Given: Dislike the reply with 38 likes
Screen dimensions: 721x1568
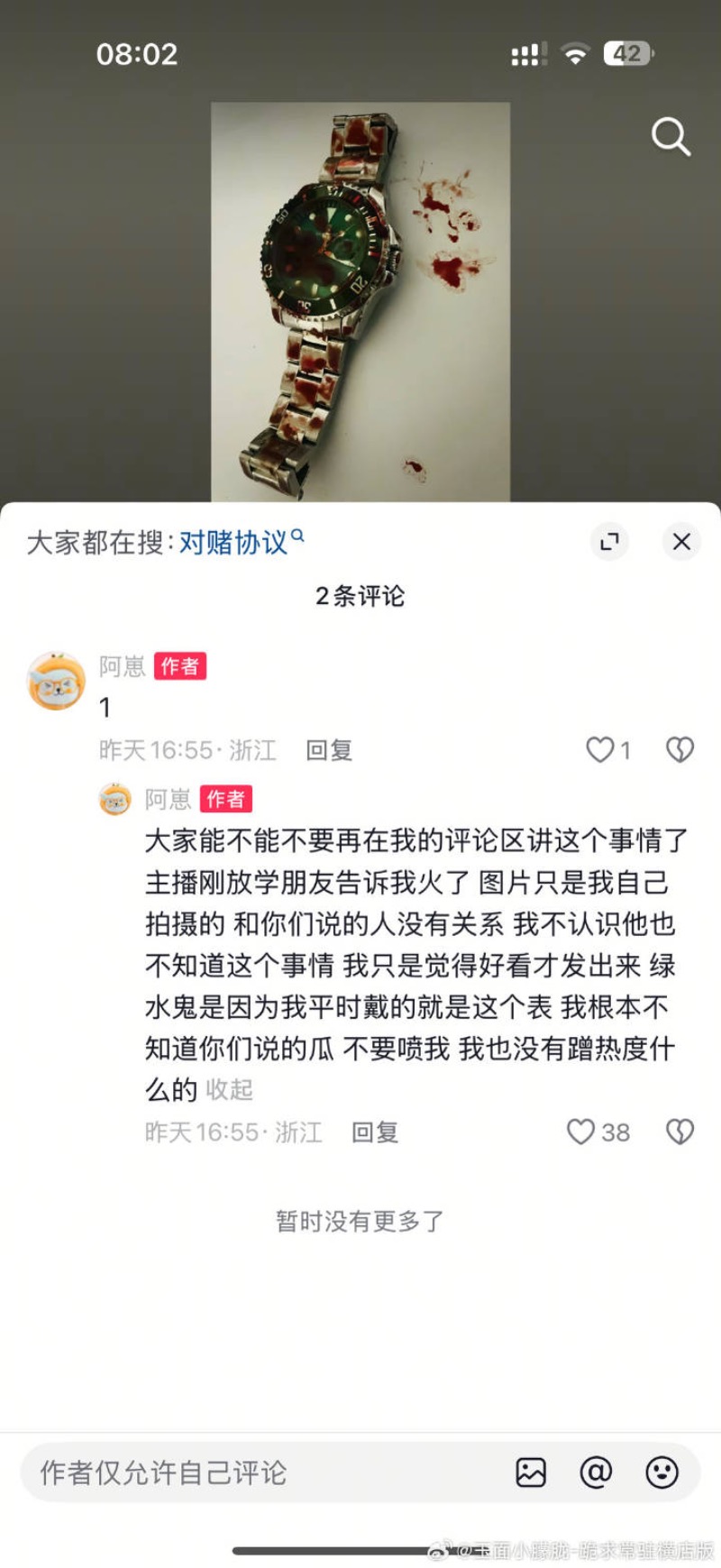Looking at the screenshot, I should pos(680,1132).
